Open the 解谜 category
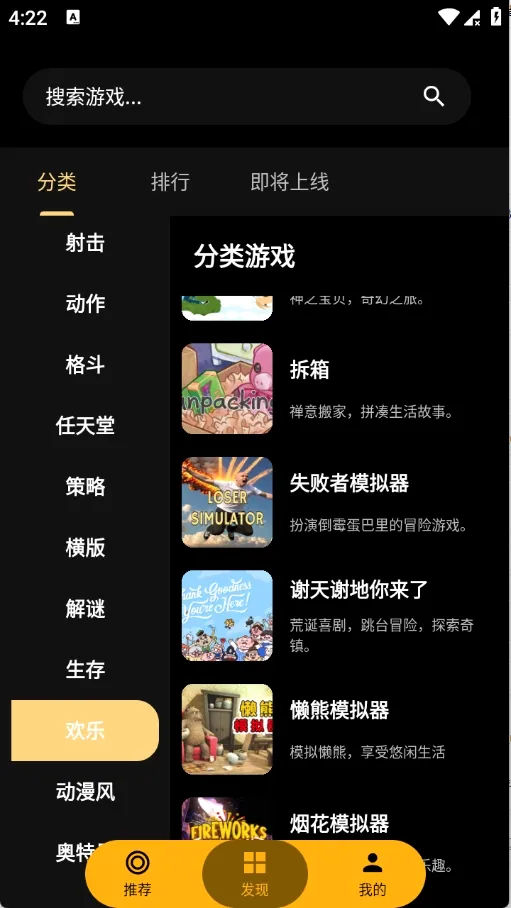The height and width of the screenshot is (908, 511). [x=85, y=609]
